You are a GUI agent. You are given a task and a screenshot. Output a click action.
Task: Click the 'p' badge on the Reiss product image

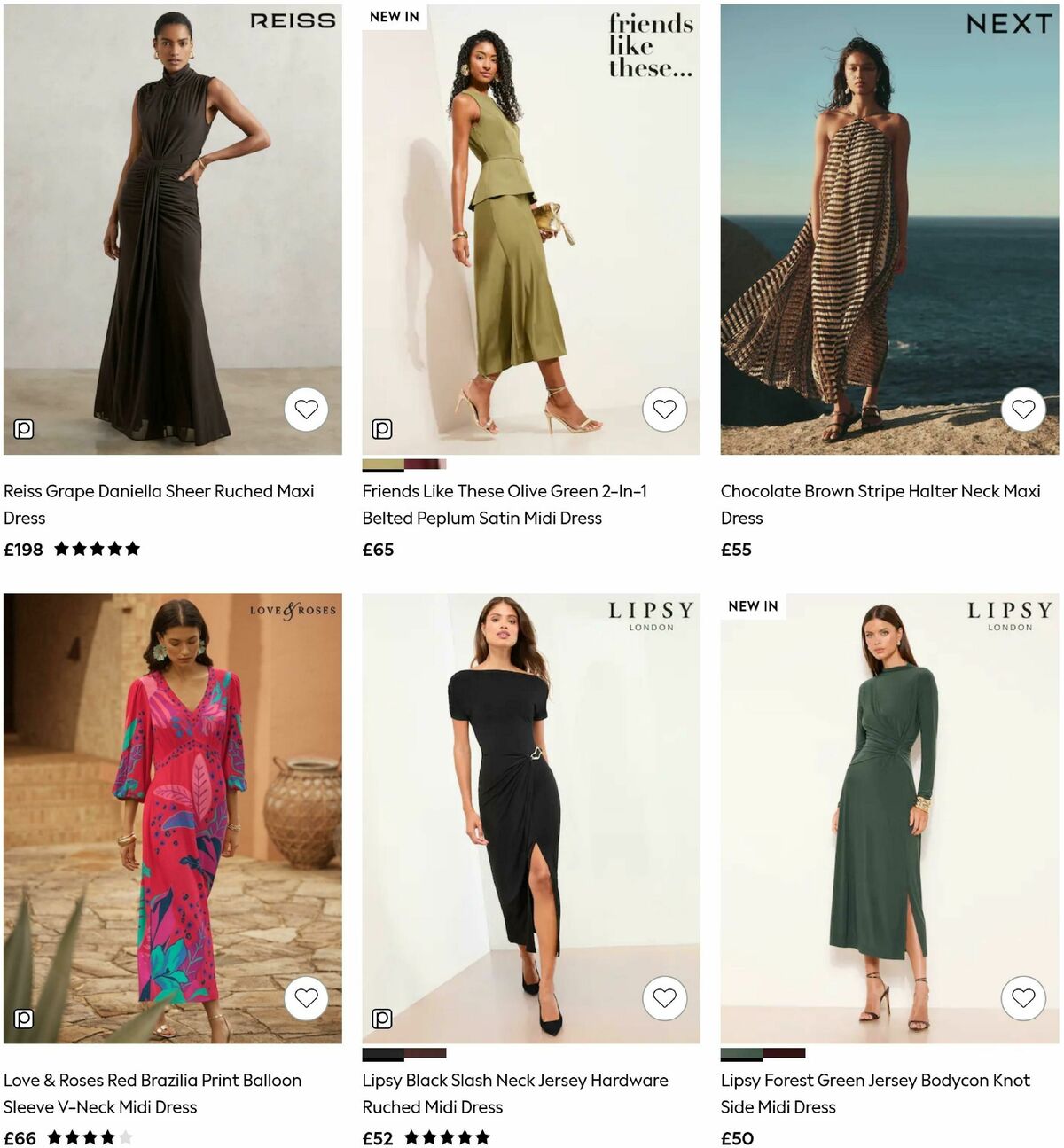(24, 427)
